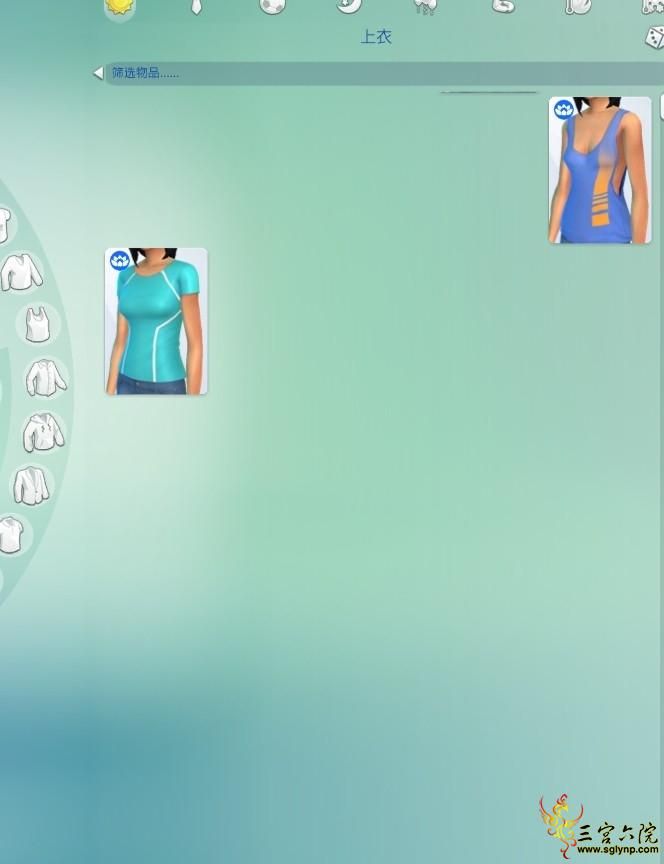Choose the hoodie category
Image resolution: width=664 pixels, height=864 pixels.
click(x=44, y=431)
